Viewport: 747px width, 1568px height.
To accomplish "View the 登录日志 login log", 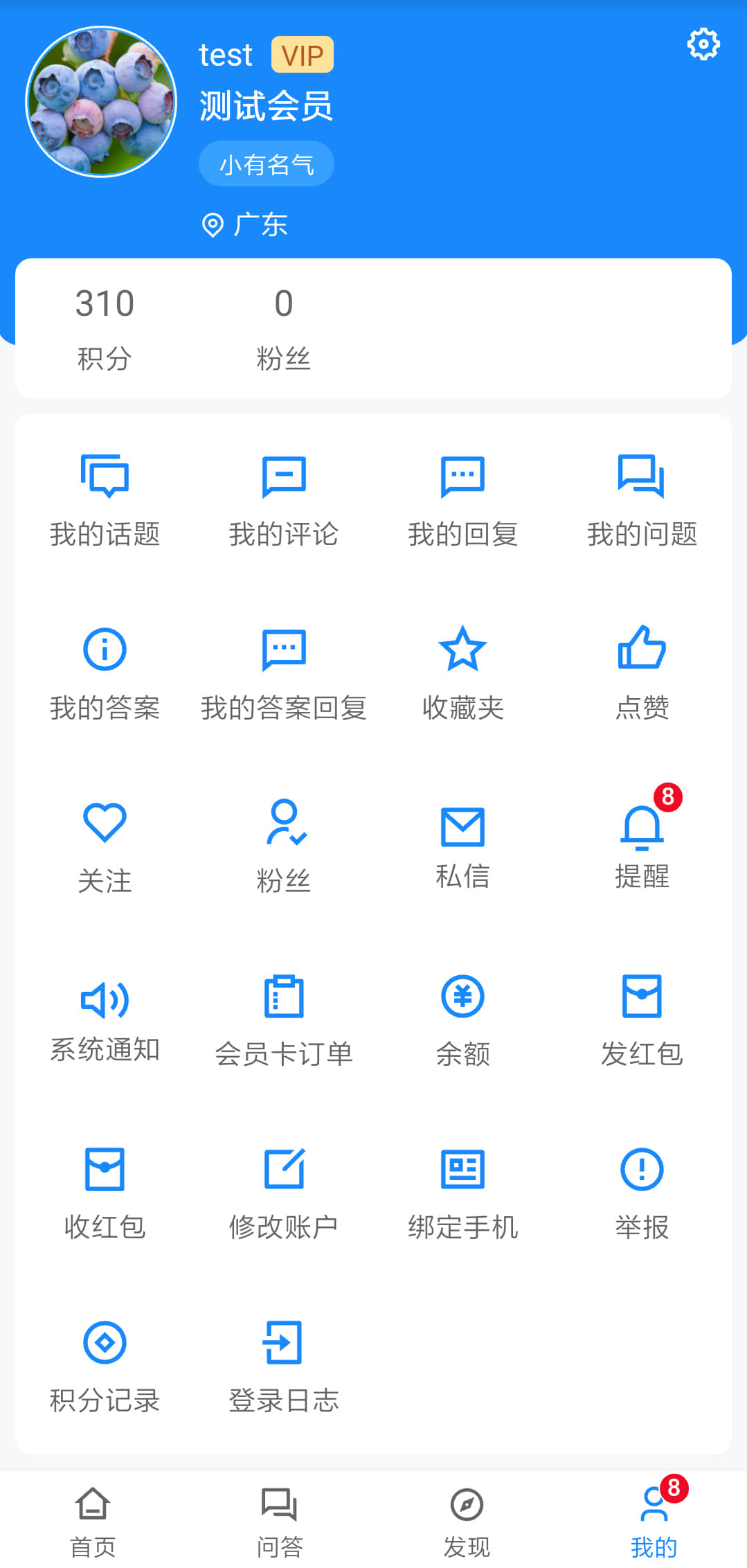I will [284, 1366].
